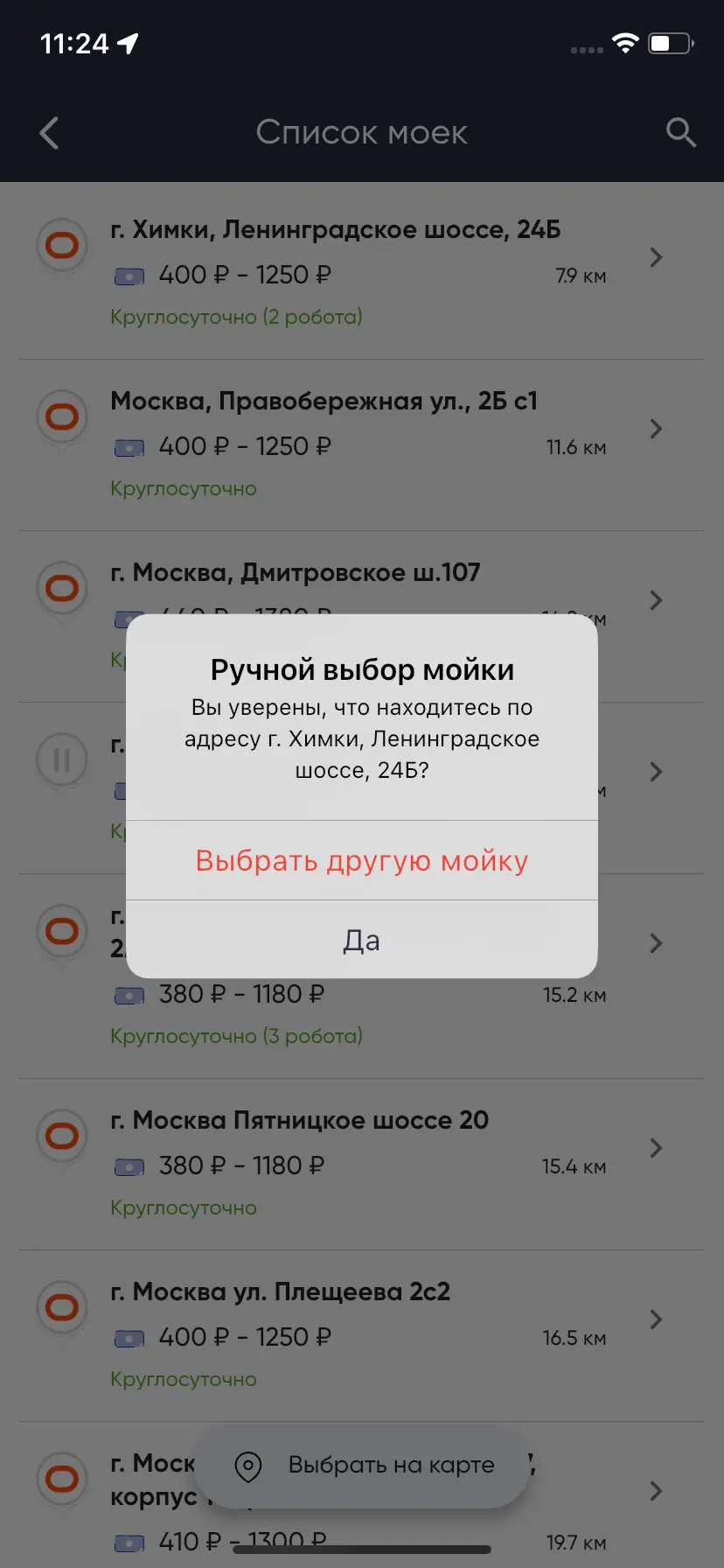Viewport: 724px width, 1568px height.
Task: Open Химки, Ленинградское шоссе, 24Б car wash
Action: click(335, 230)
